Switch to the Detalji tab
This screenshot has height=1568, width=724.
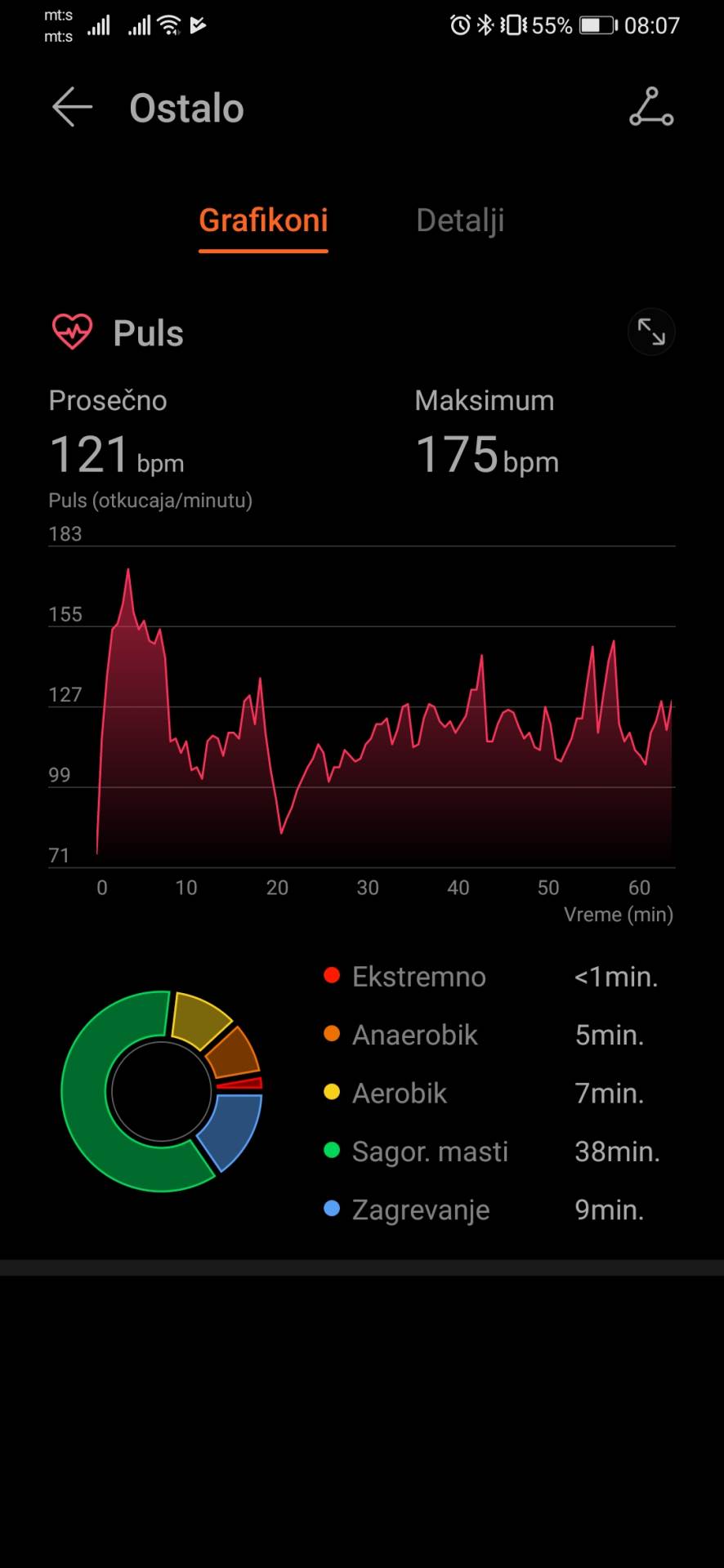coord(460,220)
